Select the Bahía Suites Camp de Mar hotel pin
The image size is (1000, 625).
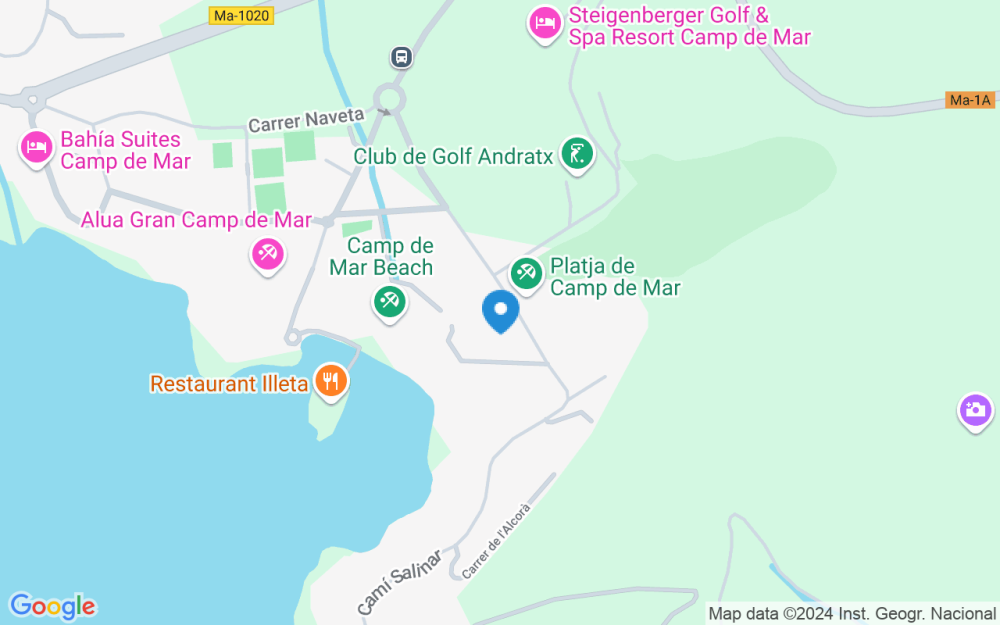[x=37, y=149]
